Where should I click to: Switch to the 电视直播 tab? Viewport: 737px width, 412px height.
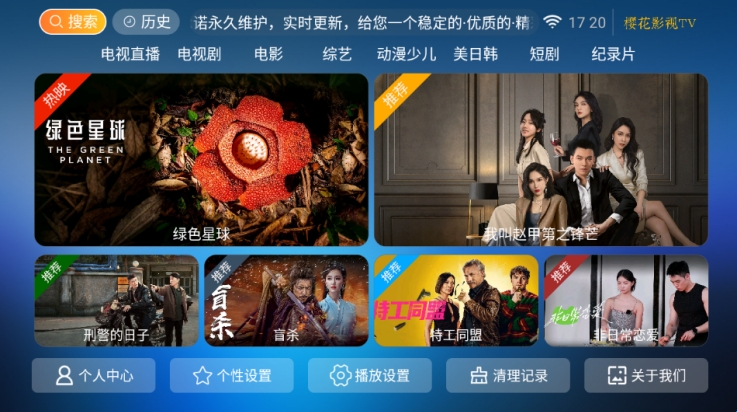tap(130, 54)
